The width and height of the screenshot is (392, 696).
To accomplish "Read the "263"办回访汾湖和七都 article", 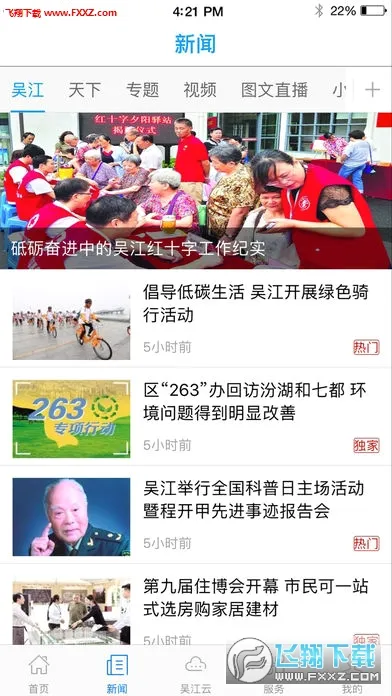I will 196,416.
